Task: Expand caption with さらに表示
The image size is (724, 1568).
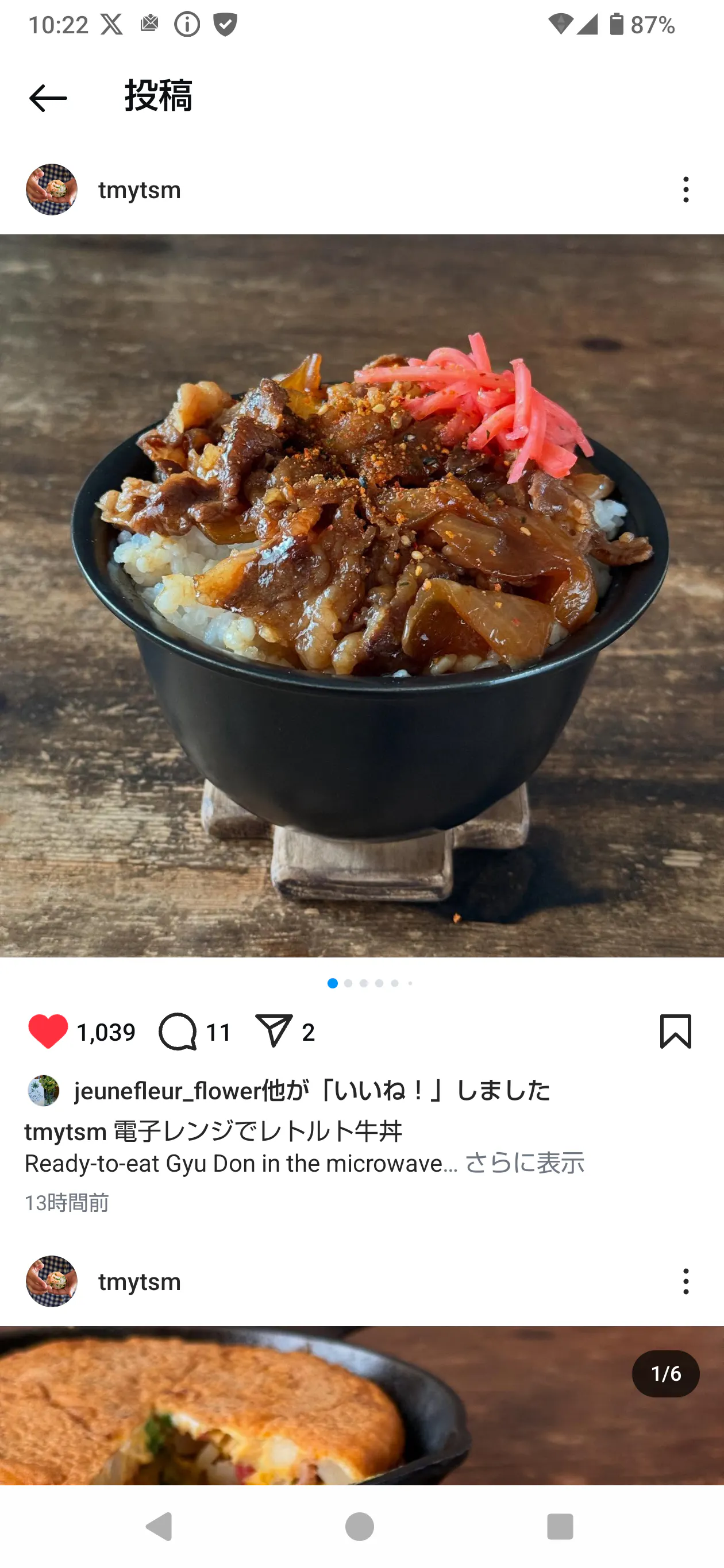Action: (x=524, y=1163)
